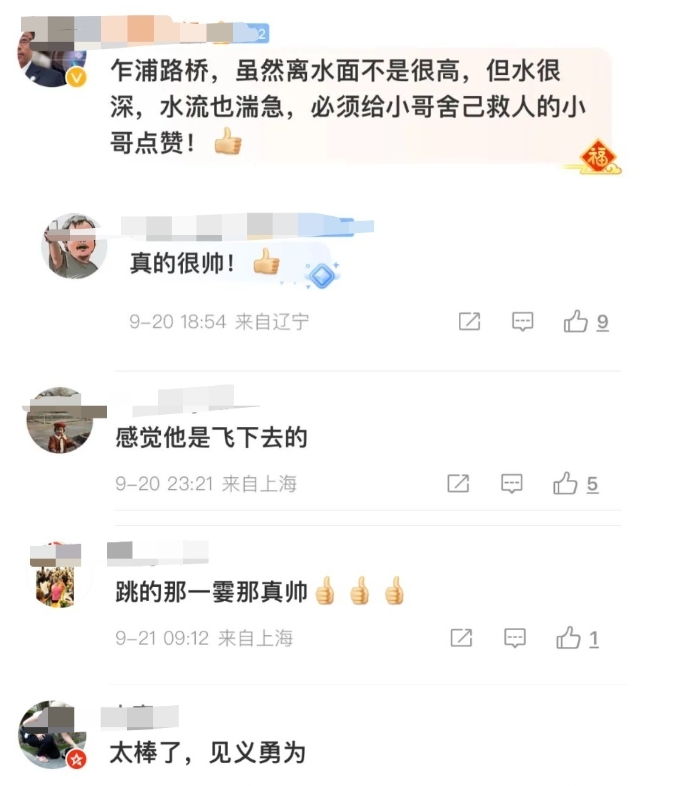Image resolution: width=687 pixels, height=786 pixels.
Task: Like the comment 跳的那一霎那真帅
Action: 569,638
